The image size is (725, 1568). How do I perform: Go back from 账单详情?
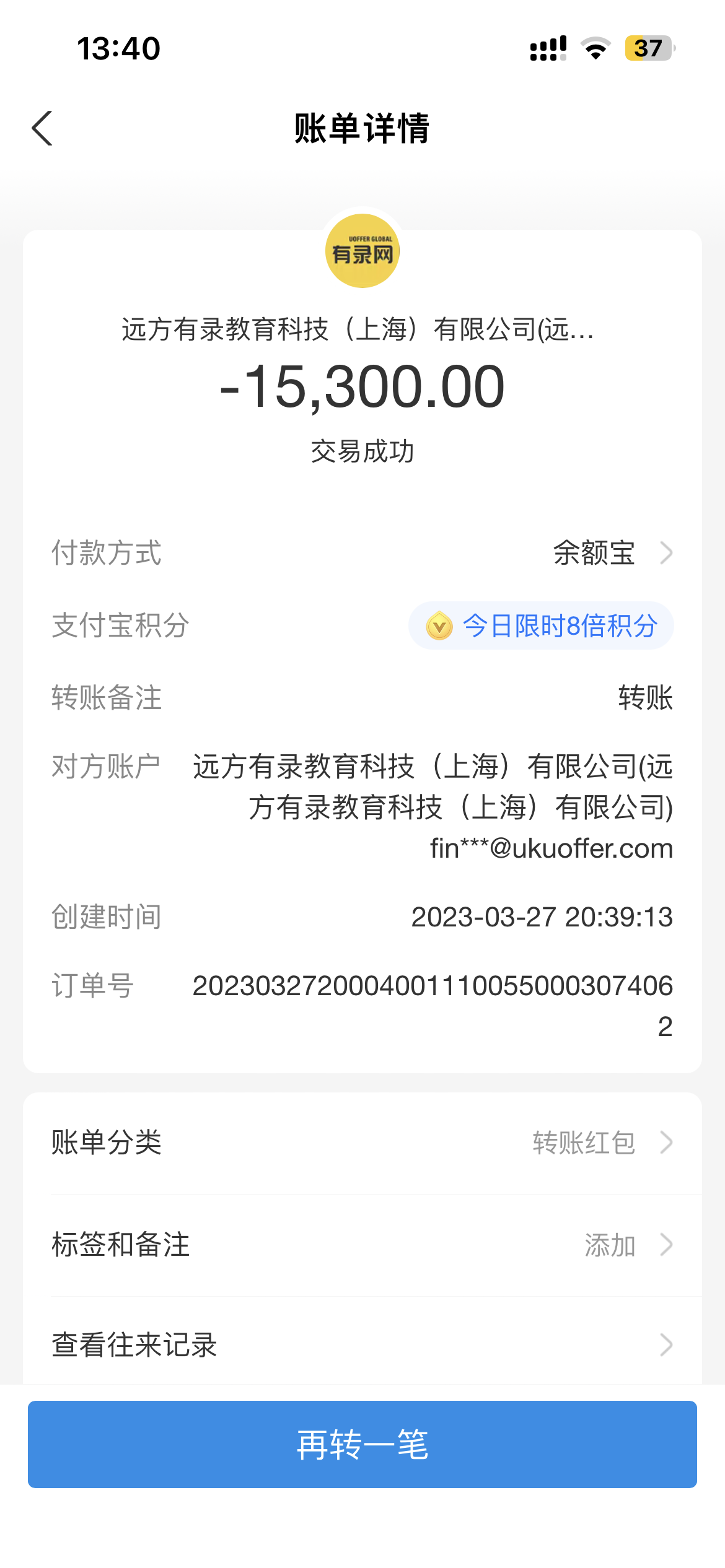coord(42,129)
